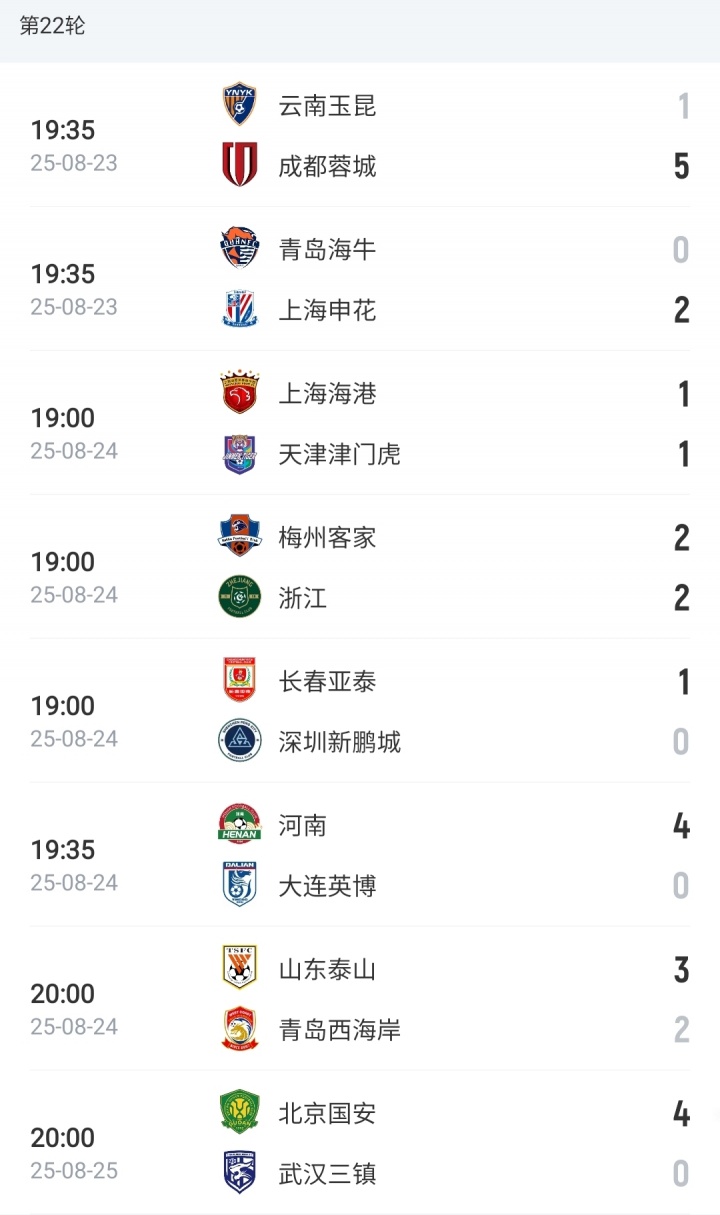
Task: View the 河南 vs 大连英博 match details
Action: (x=360, y=855)
